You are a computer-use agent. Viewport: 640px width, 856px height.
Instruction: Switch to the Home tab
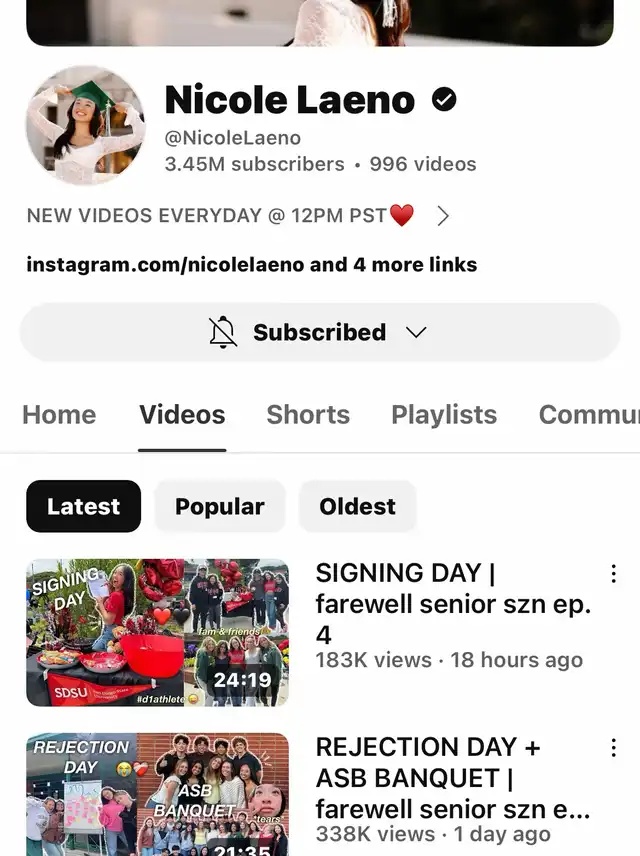click(x=59, y=415)
